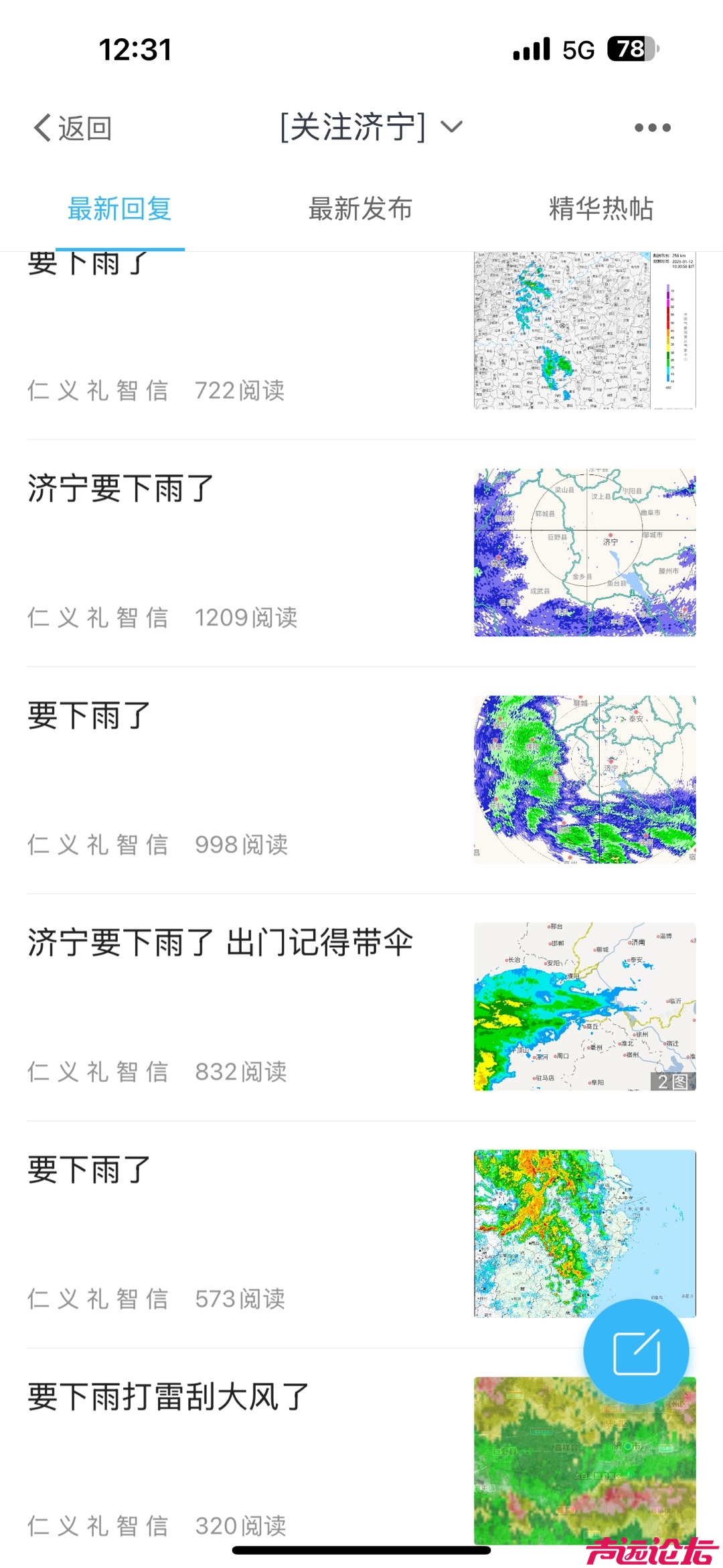Switch to the 最新发布 tab
This screenshot has height=1568, width=723.
(360, 209)
